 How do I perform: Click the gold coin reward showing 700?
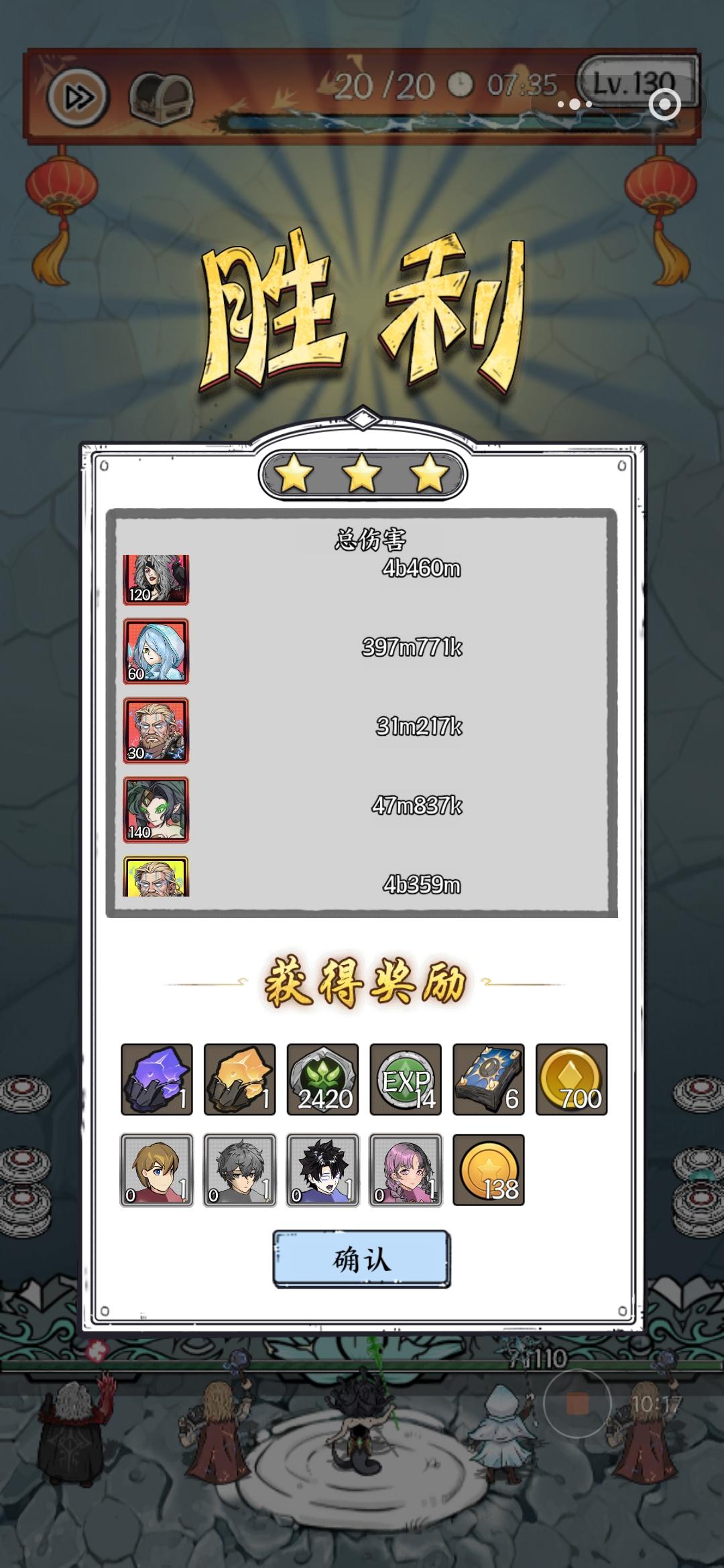pyautogui.click(x=570, y=1078)
